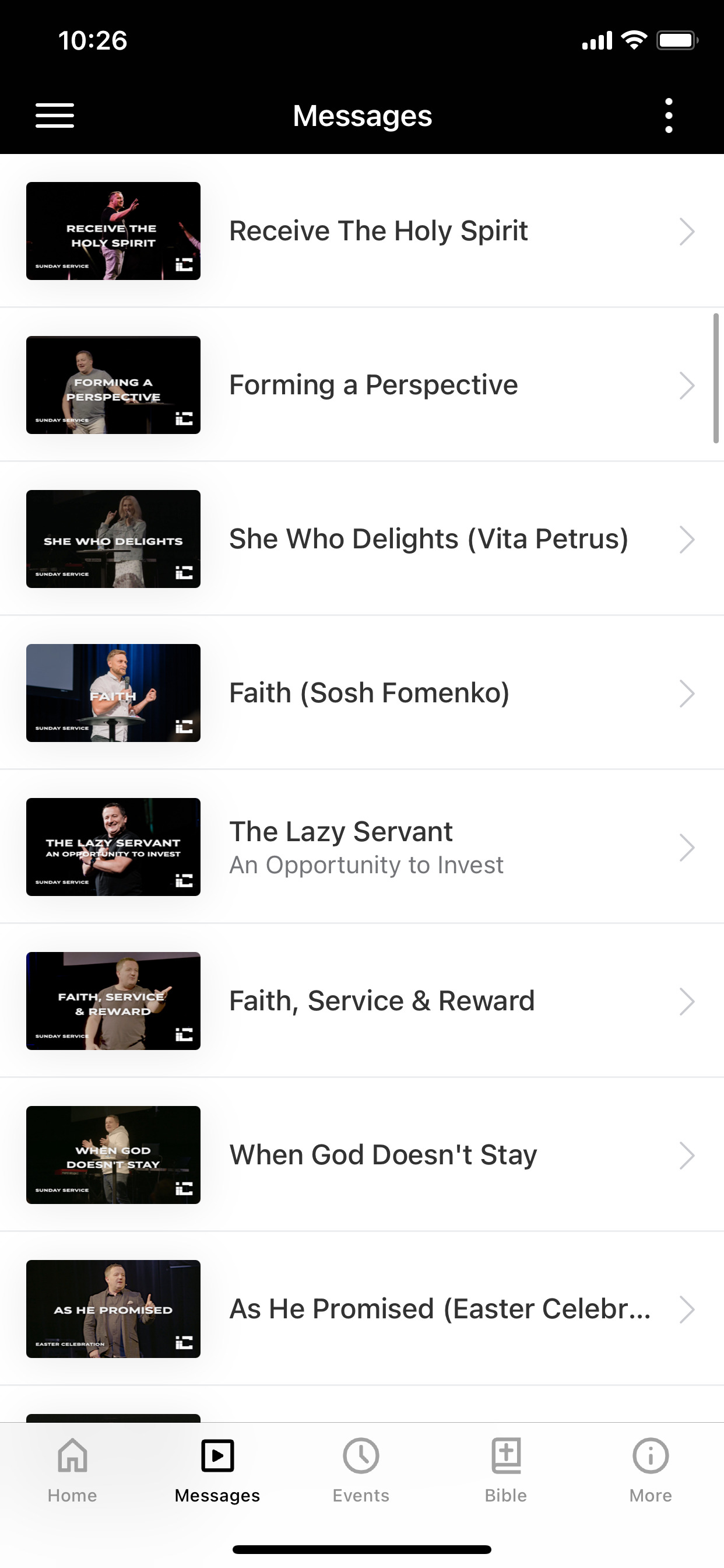Open the three-dot overflow menu
Image resolution: width=724 pixels, height=1568 pixels.
click(669, 116)
